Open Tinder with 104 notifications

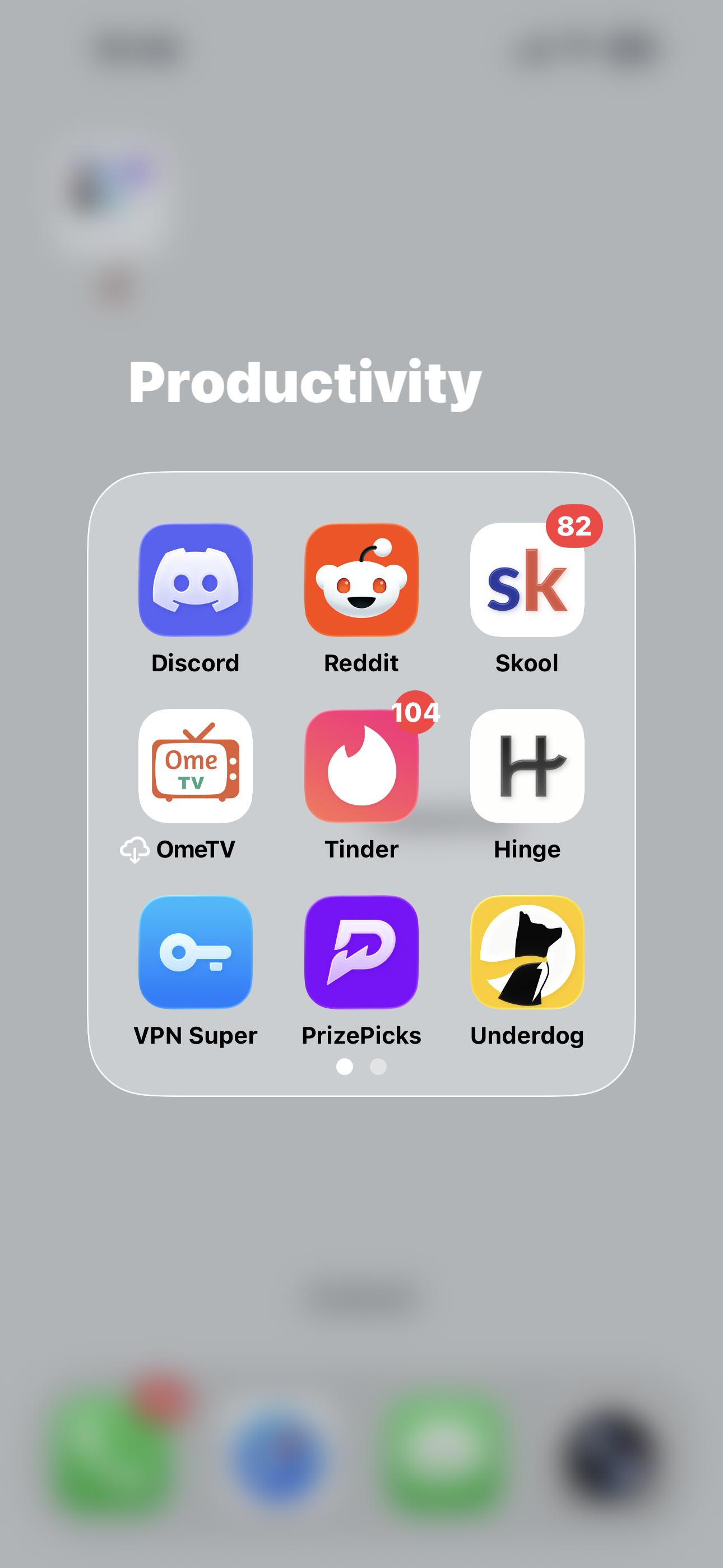pos(361,765)
